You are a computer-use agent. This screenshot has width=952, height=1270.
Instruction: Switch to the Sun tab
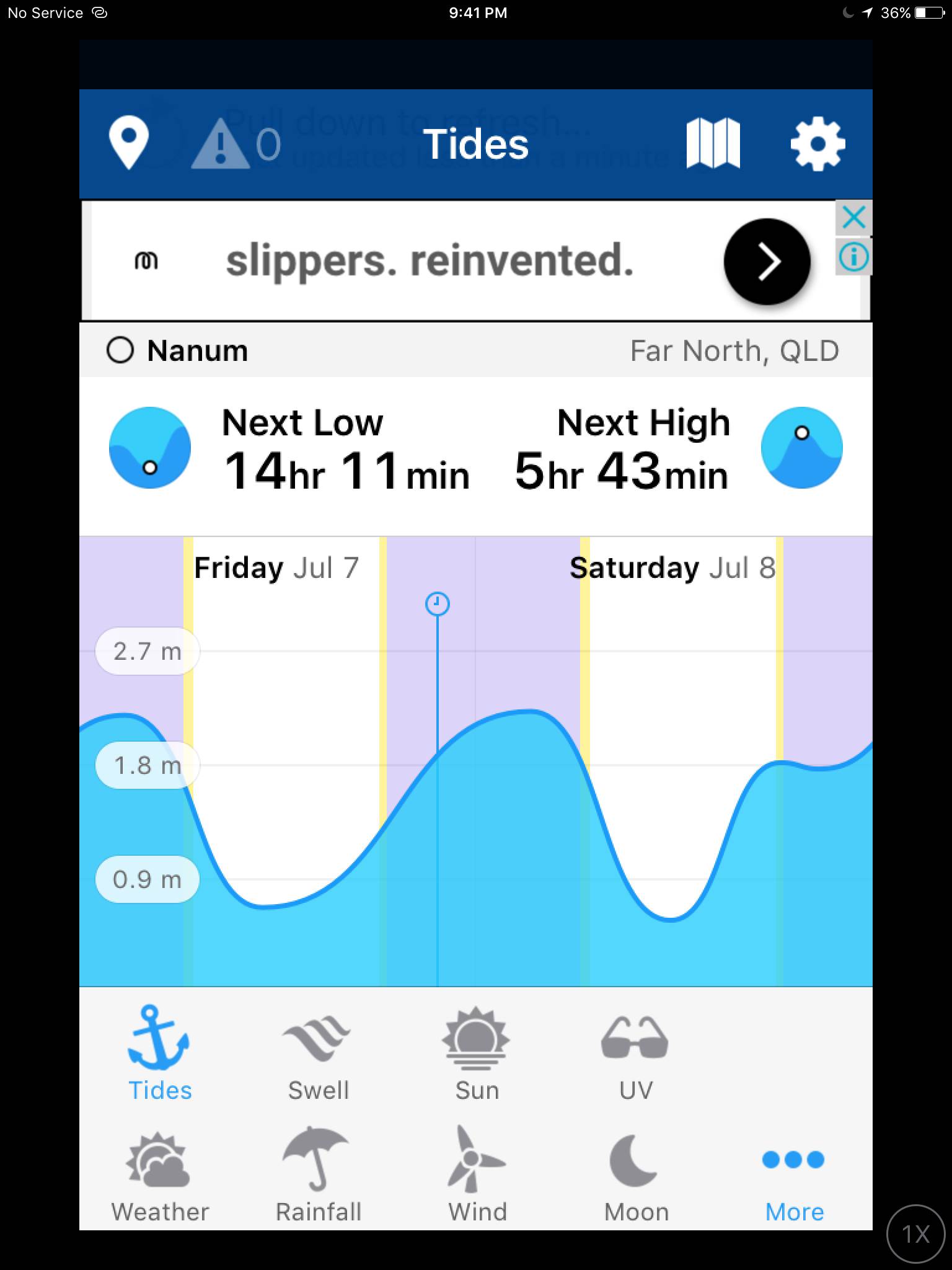476,1054
